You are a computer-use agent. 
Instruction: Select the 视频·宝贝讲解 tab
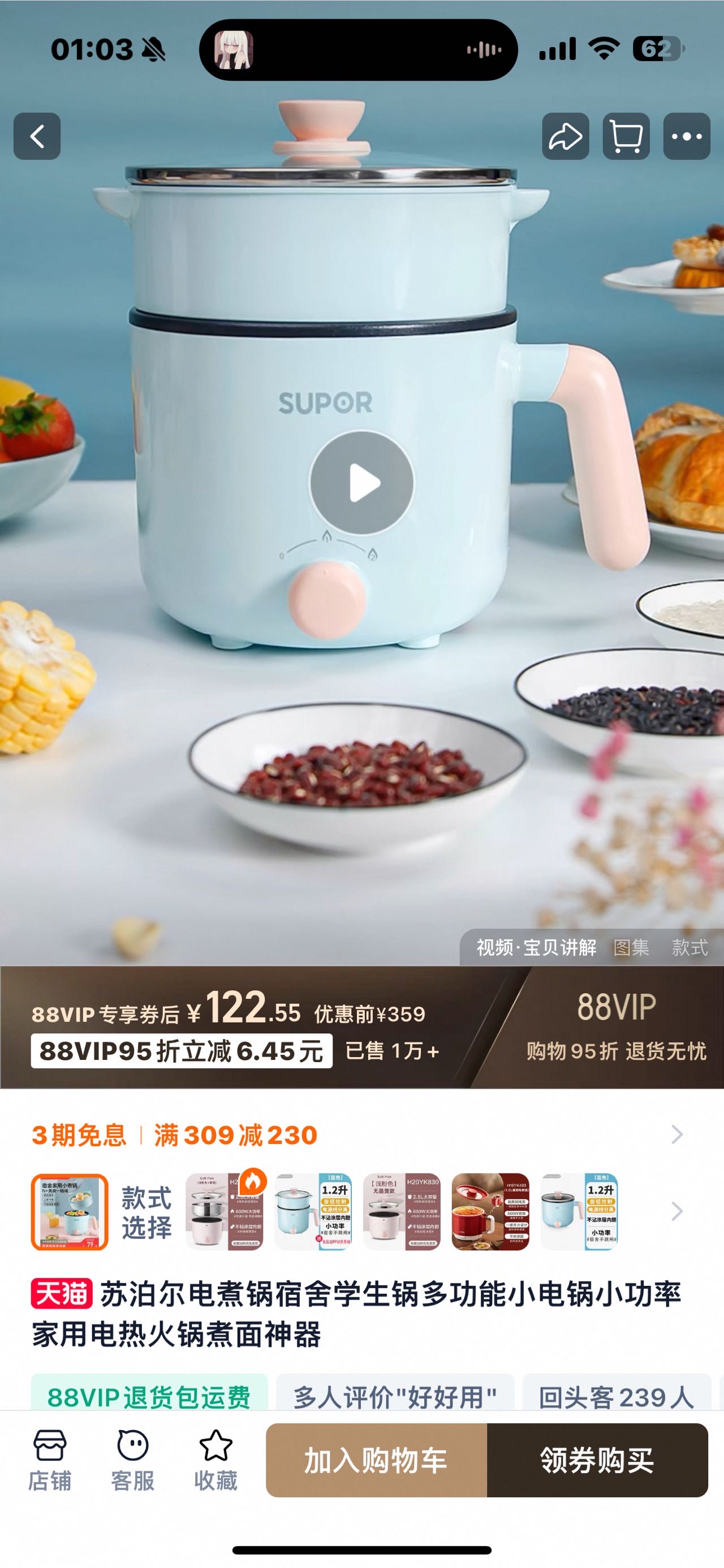point(536,947)
